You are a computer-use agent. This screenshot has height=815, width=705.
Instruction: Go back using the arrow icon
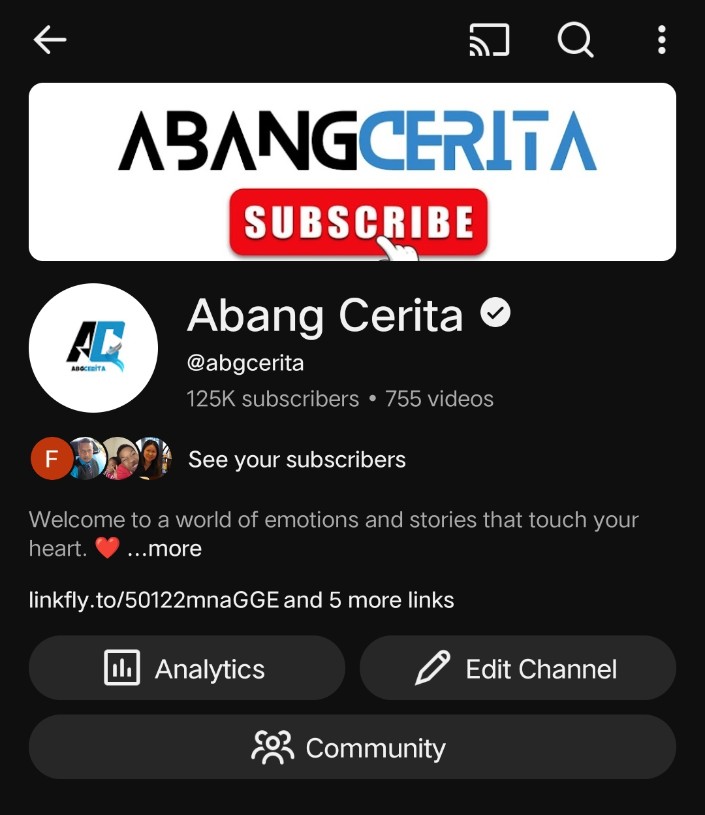point(50,40)
